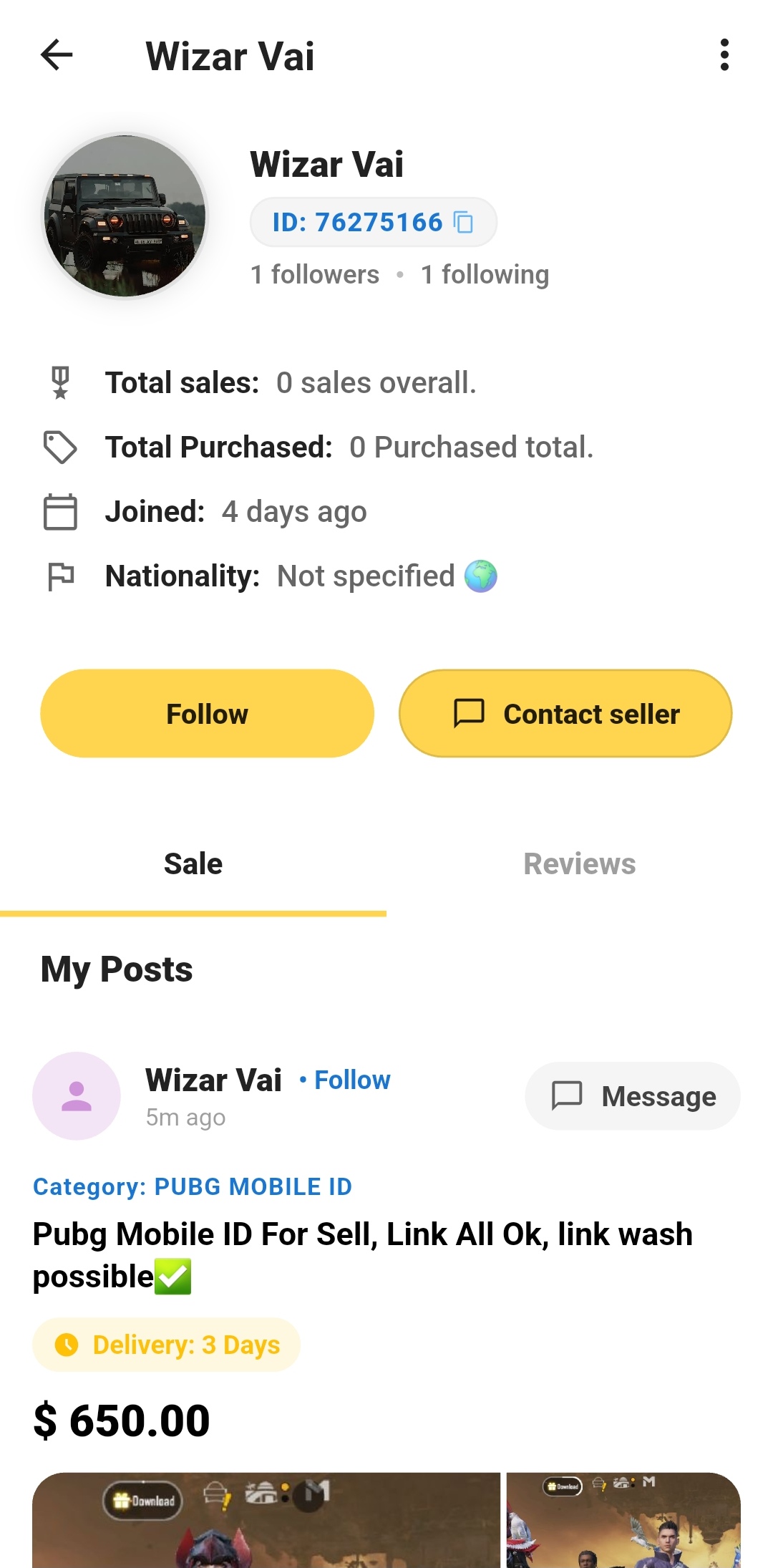Image resolution: width=773 pixels, height=1568 pixels.
Task: Open Contact seller conversation
Action: pyautogui.click(x=565, y=713)
